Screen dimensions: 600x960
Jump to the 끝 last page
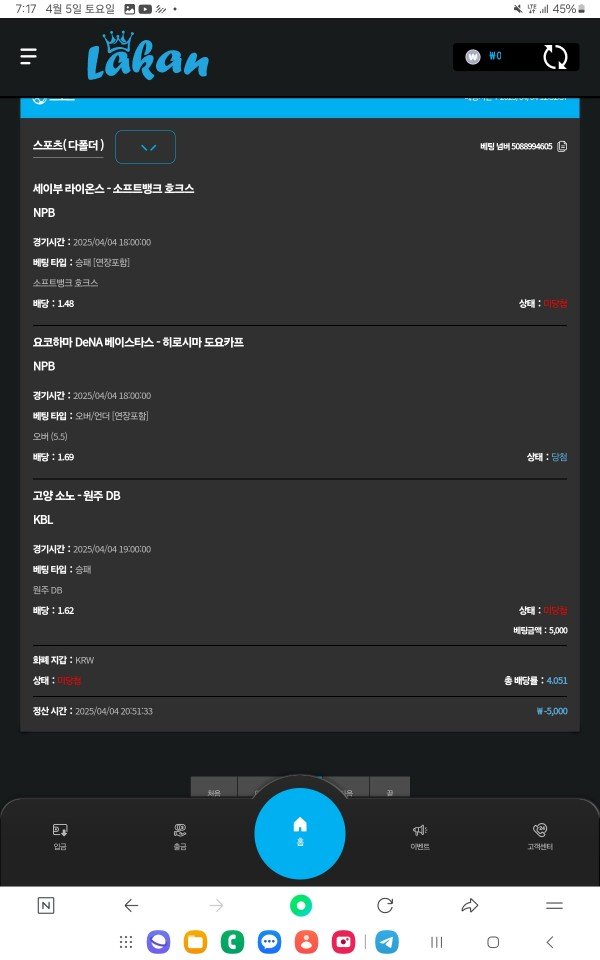pyautogui.click(x=389, y=790)
